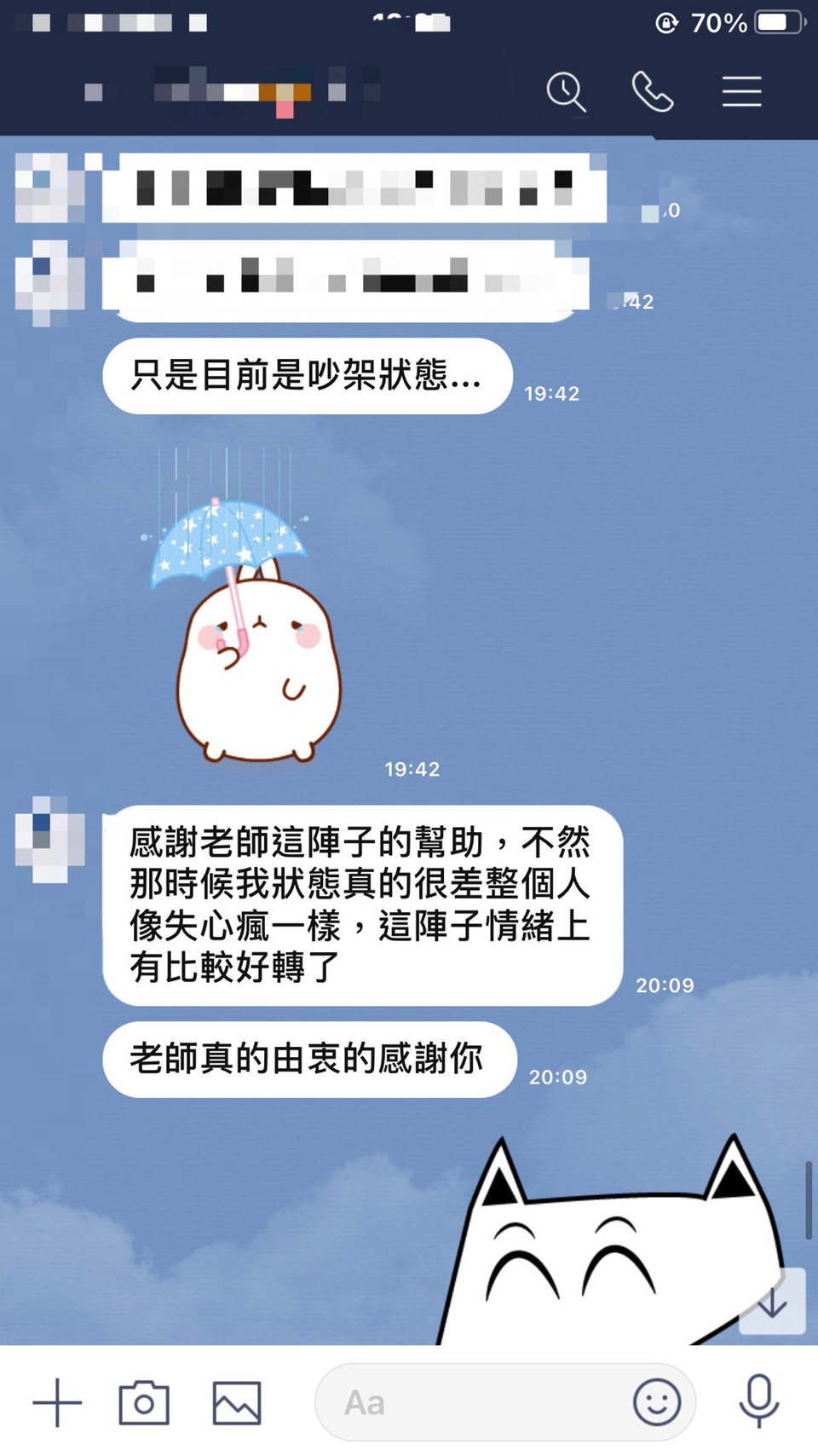Record a voice message with the microphone

758,1401
